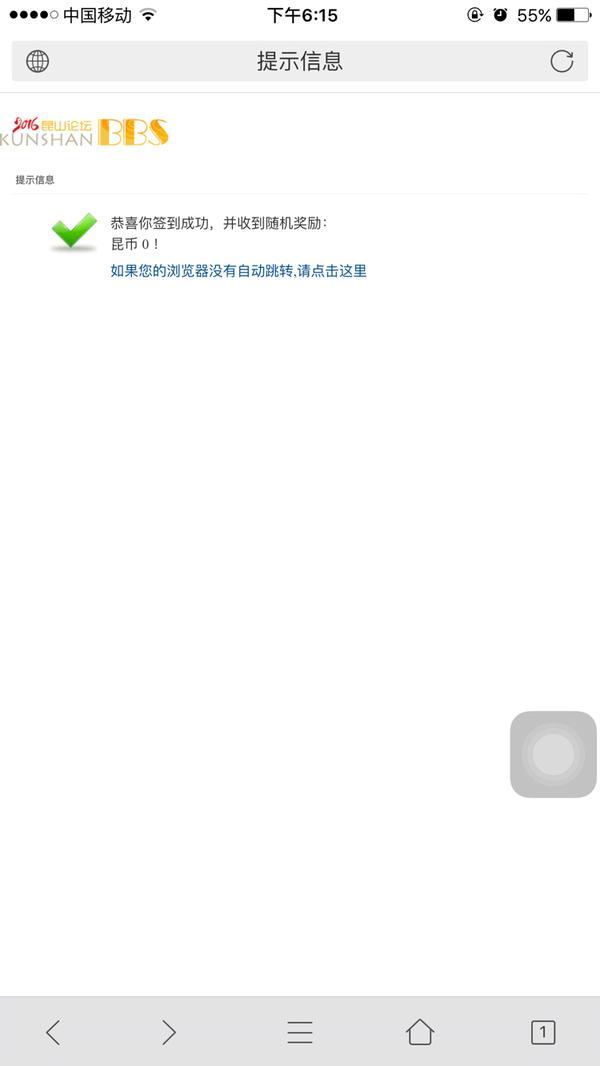The image size is (600, 1066).
Task: Reload the page with refresh icon
Action: 562,61
